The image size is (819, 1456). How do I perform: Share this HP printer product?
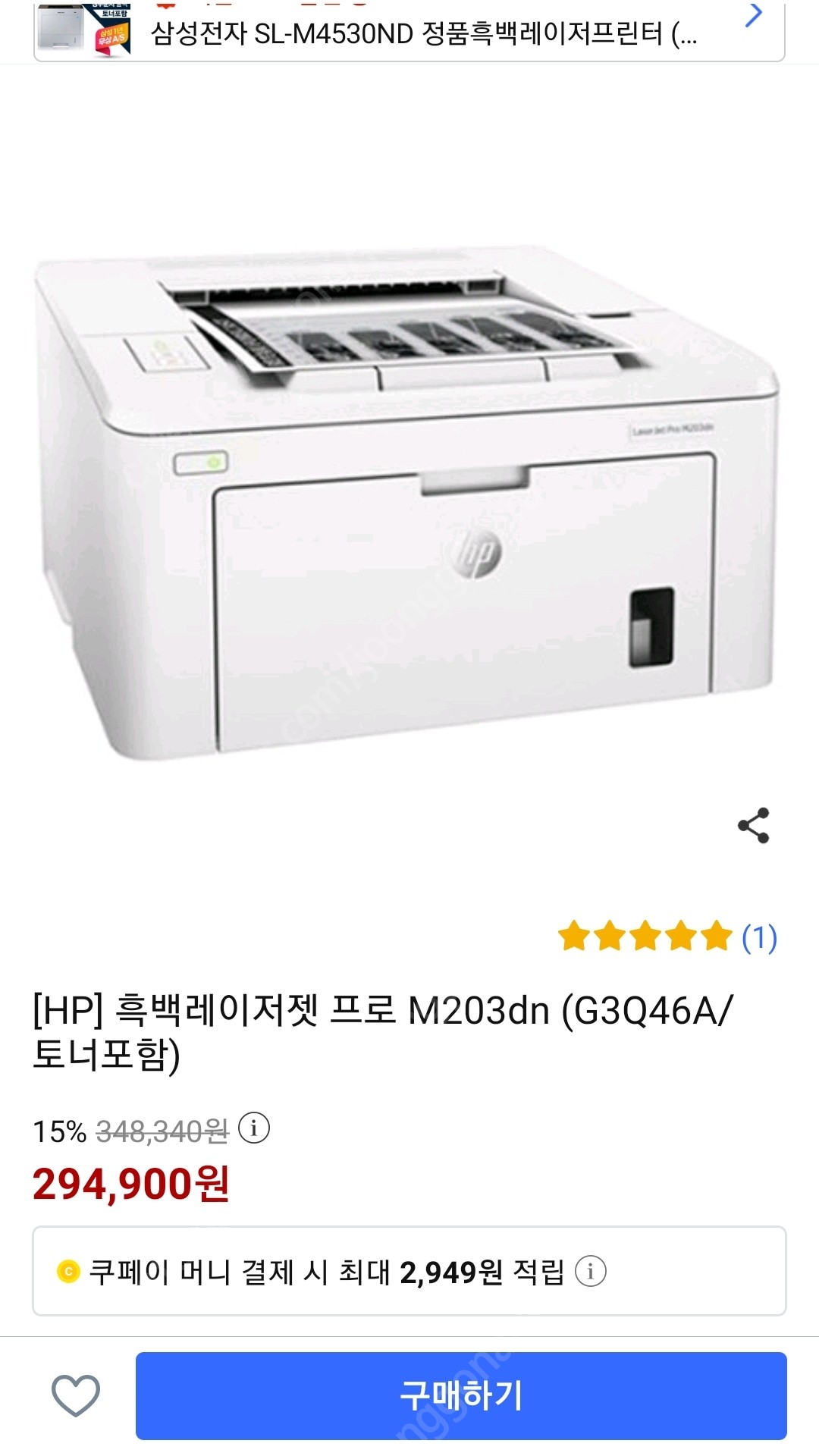coord(753,825)
